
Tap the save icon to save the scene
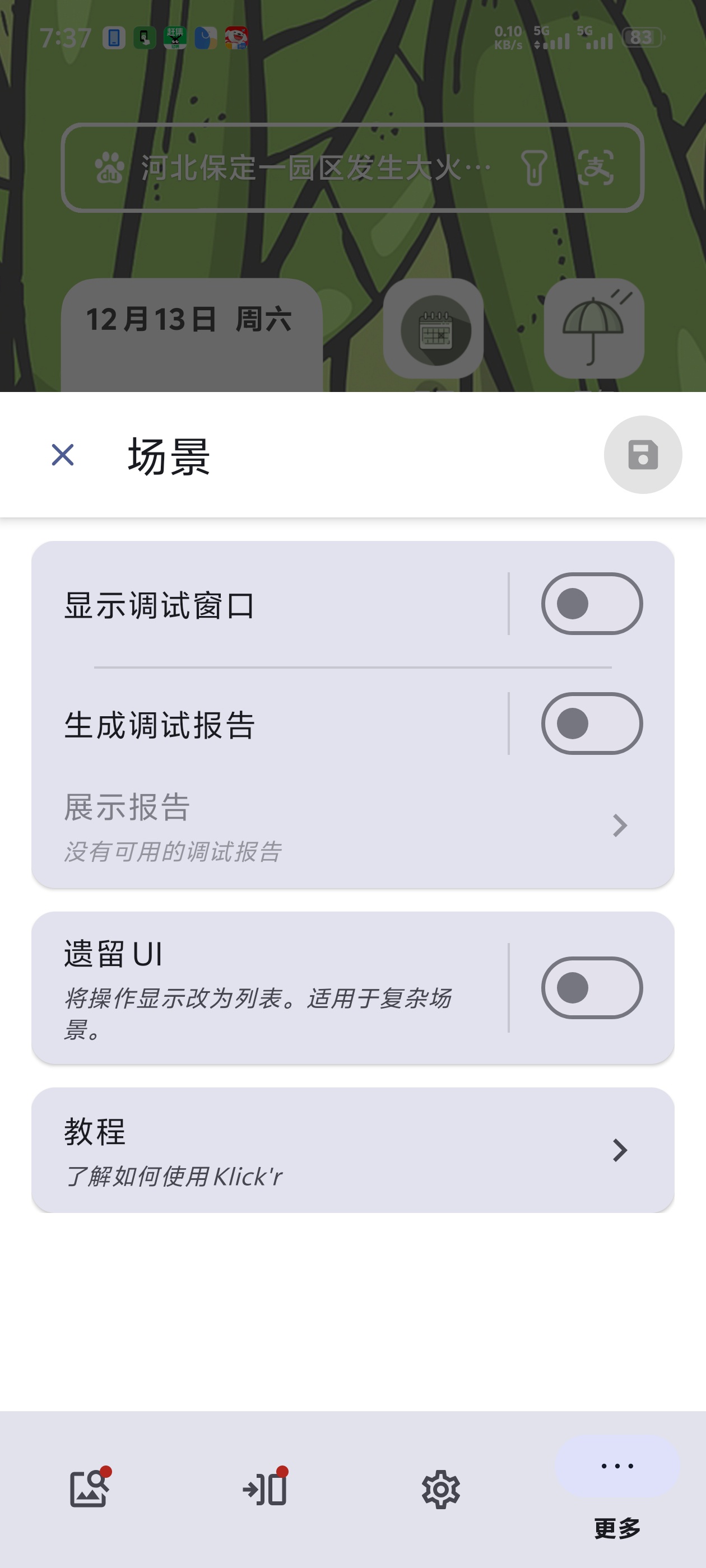pyautogui.click(x=642, y=455)
